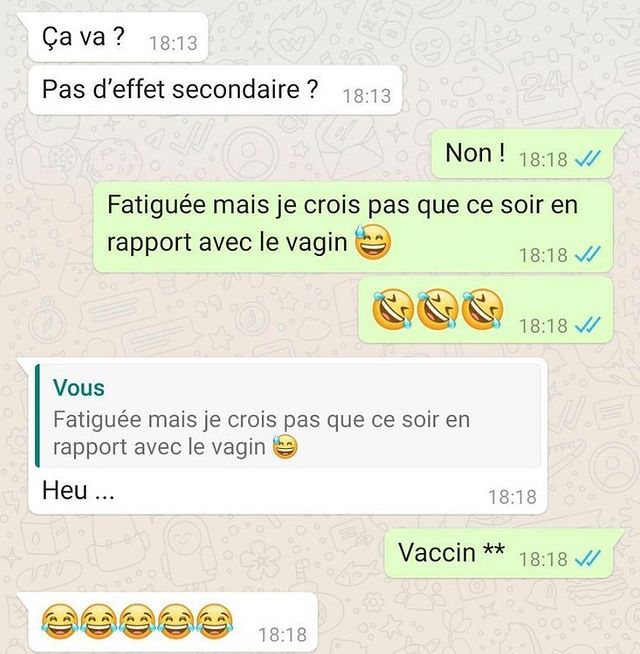Tap the quoted 'Vous' reply to jump to original
The width and height of the screenshot is (640, 654).
[x=288, y=416]
